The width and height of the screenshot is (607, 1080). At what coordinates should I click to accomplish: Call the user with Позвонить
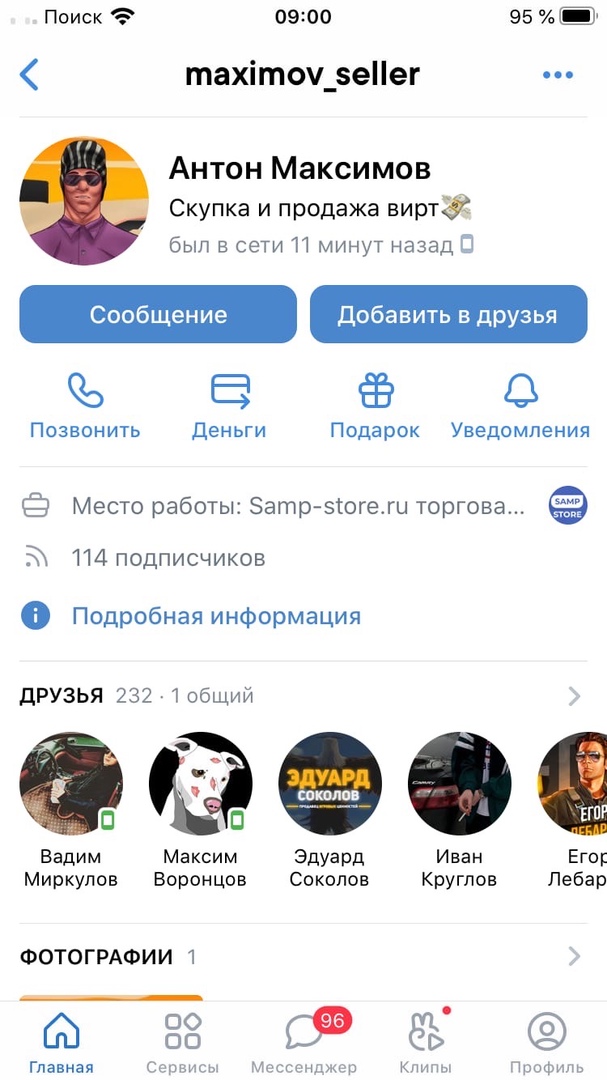pyautogui.click(x=85, y=406)
